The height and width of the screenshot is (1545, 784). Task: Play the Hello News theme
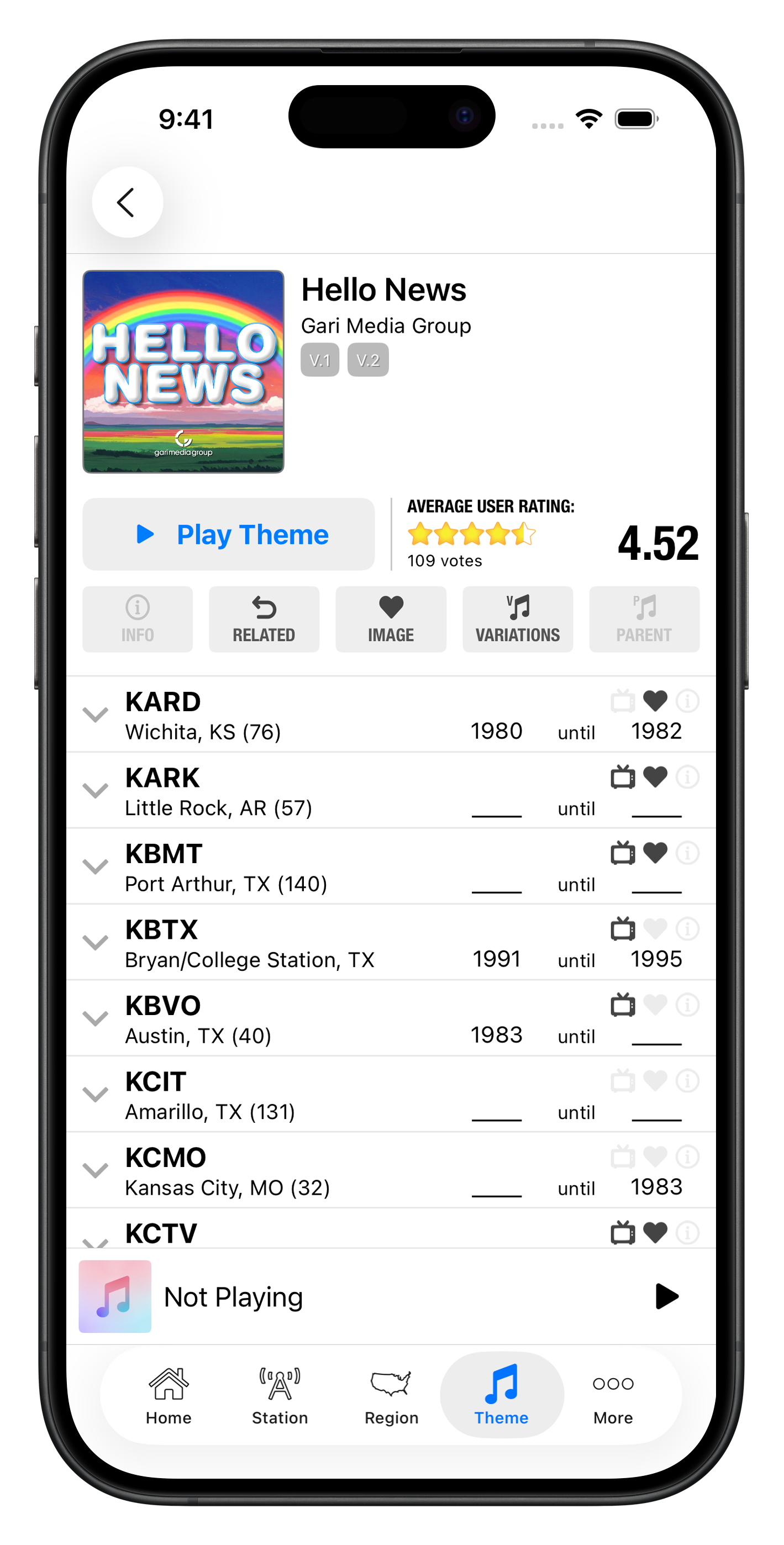point(229,534)
